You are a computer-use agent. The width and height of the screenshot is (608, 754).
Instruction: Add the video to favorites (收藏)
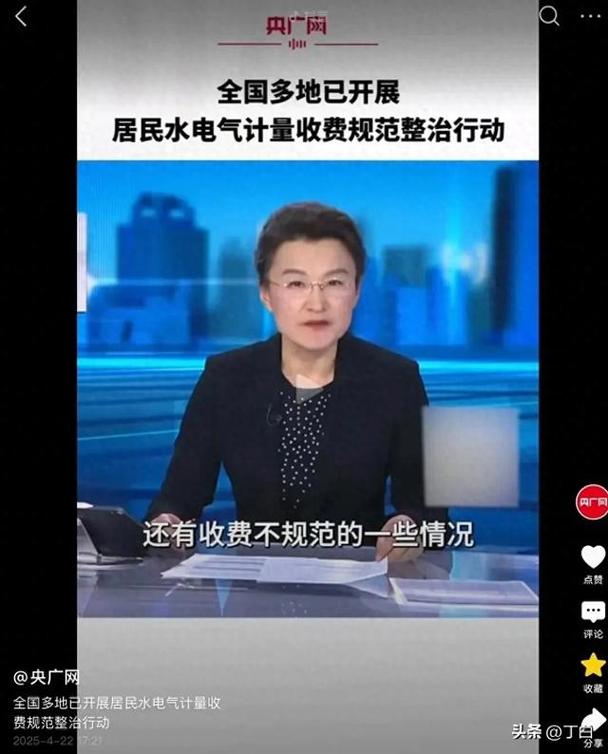593,666
